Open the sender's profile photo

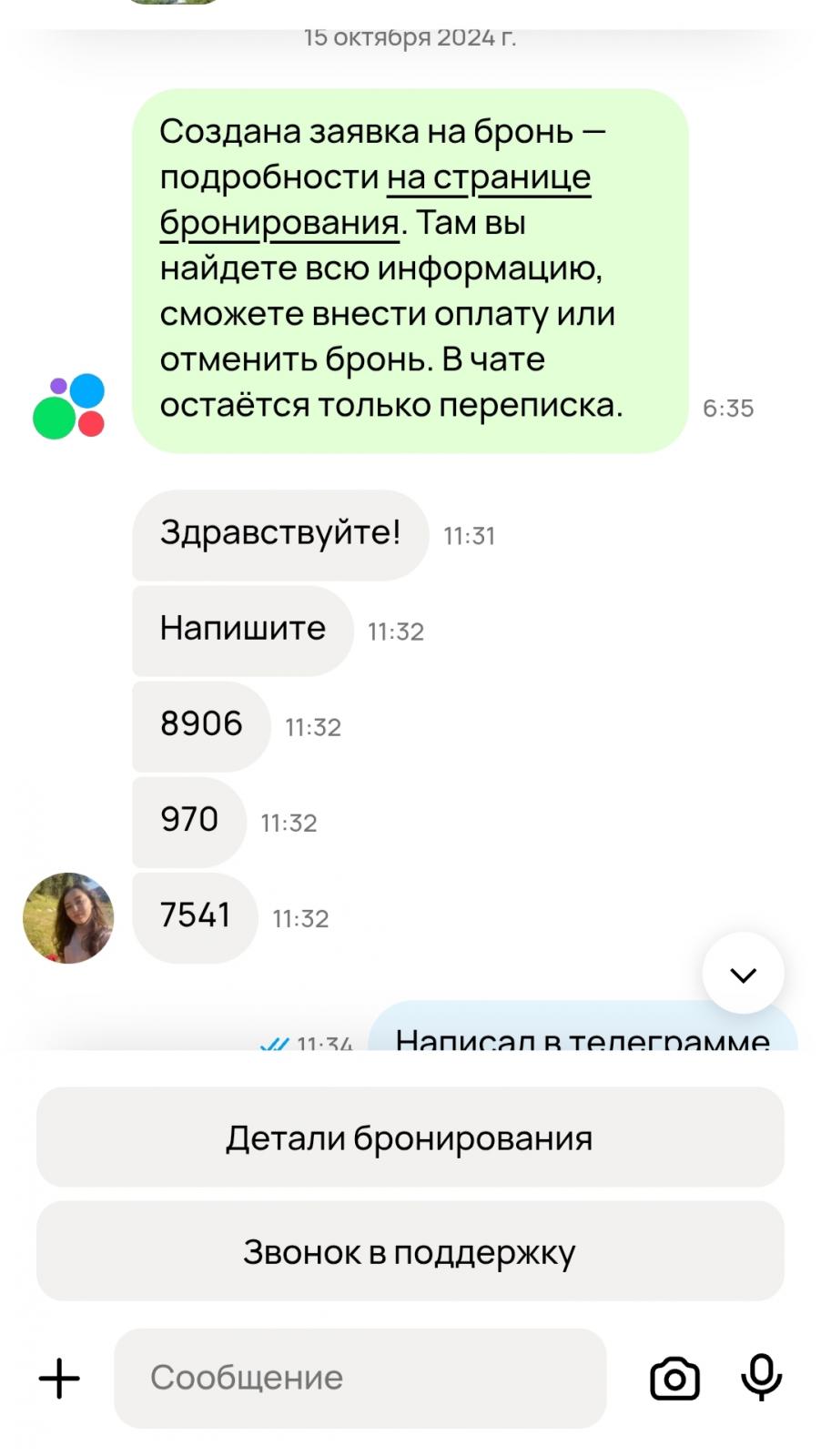(68, 918)
